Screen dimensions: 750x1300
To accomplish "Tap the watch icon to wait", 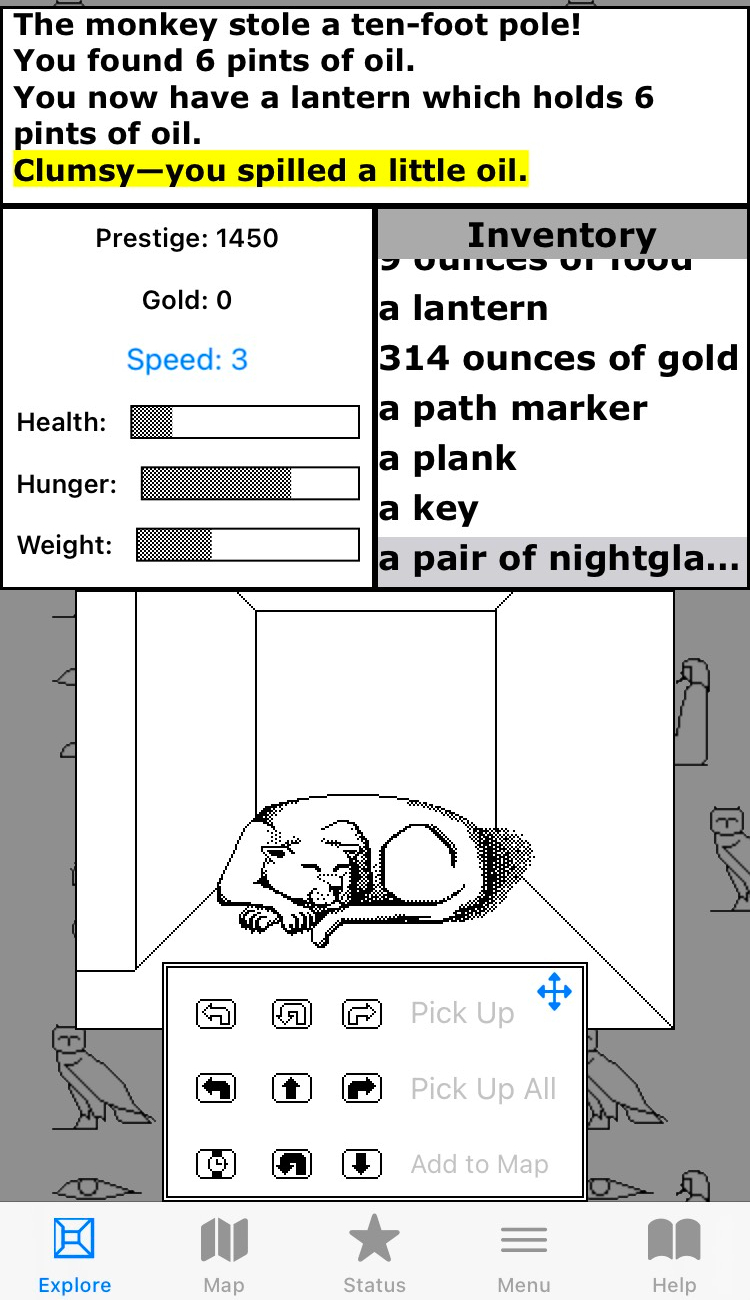I will tap(215, 1164).
